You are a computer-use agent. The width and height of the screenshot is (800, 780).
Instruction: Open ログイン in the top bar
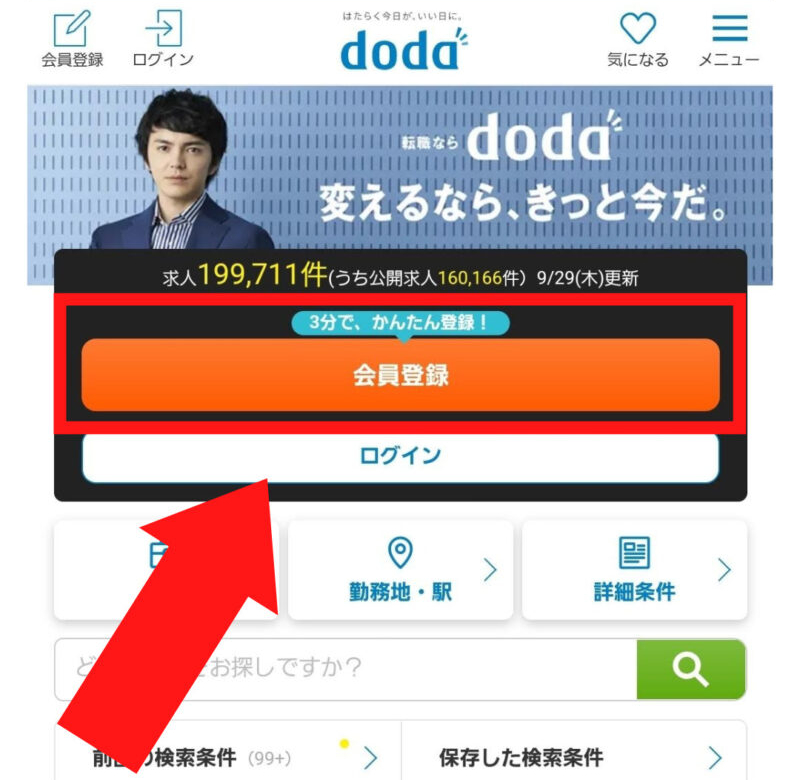[162, 38]
